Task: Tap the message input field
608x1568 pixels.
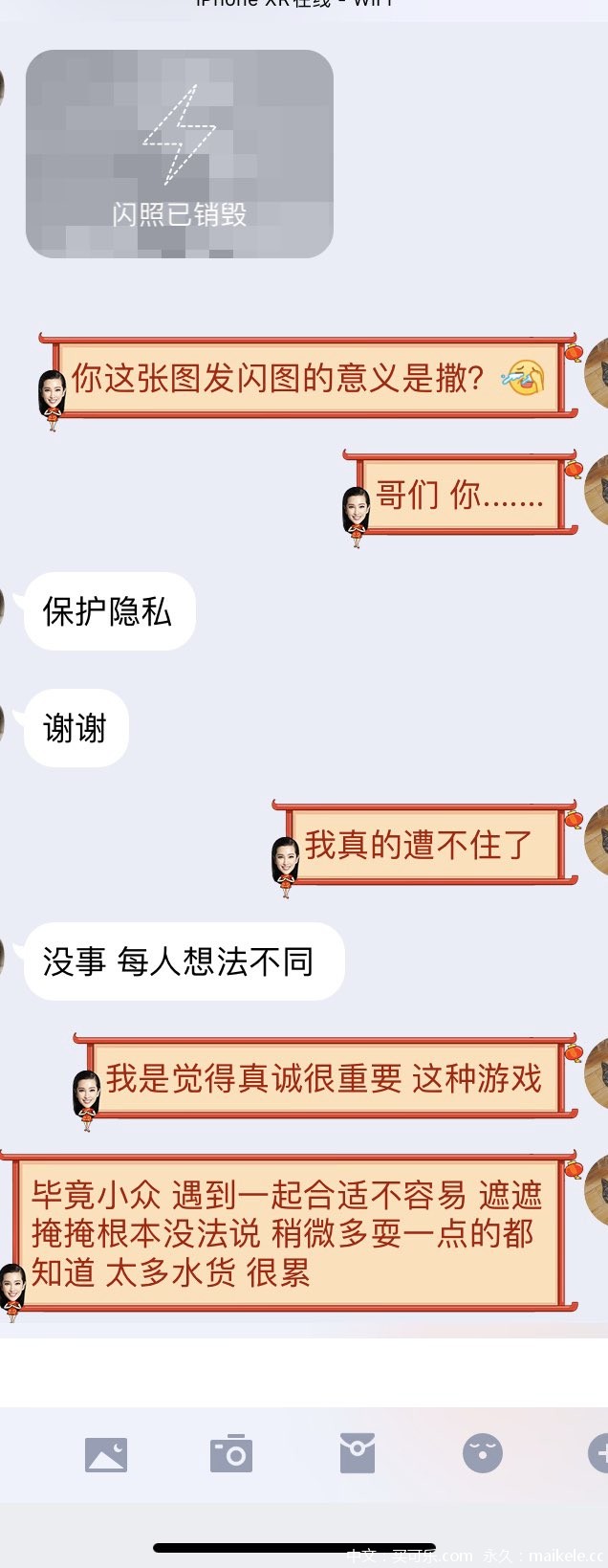Action: [x=304, y=1371]
